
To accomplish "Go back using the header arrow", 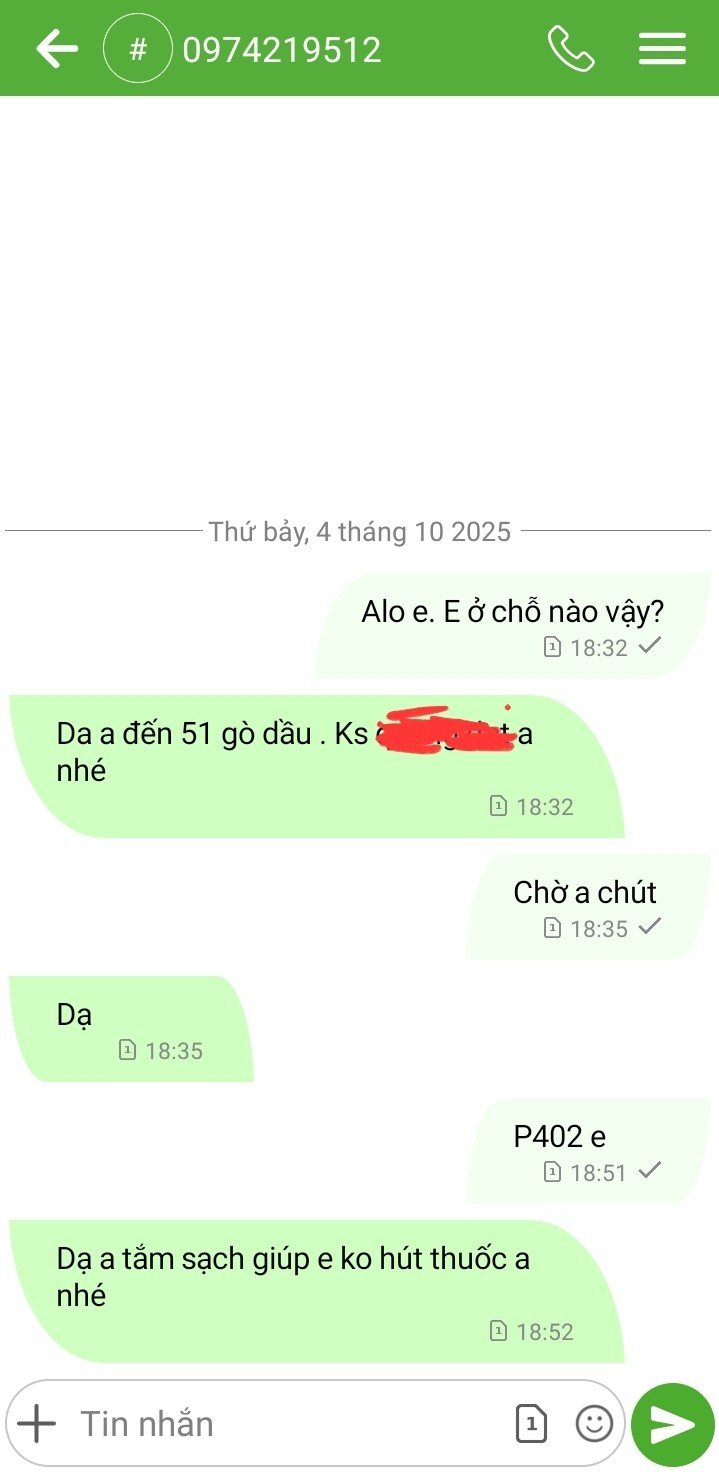I will pos(57,49).
